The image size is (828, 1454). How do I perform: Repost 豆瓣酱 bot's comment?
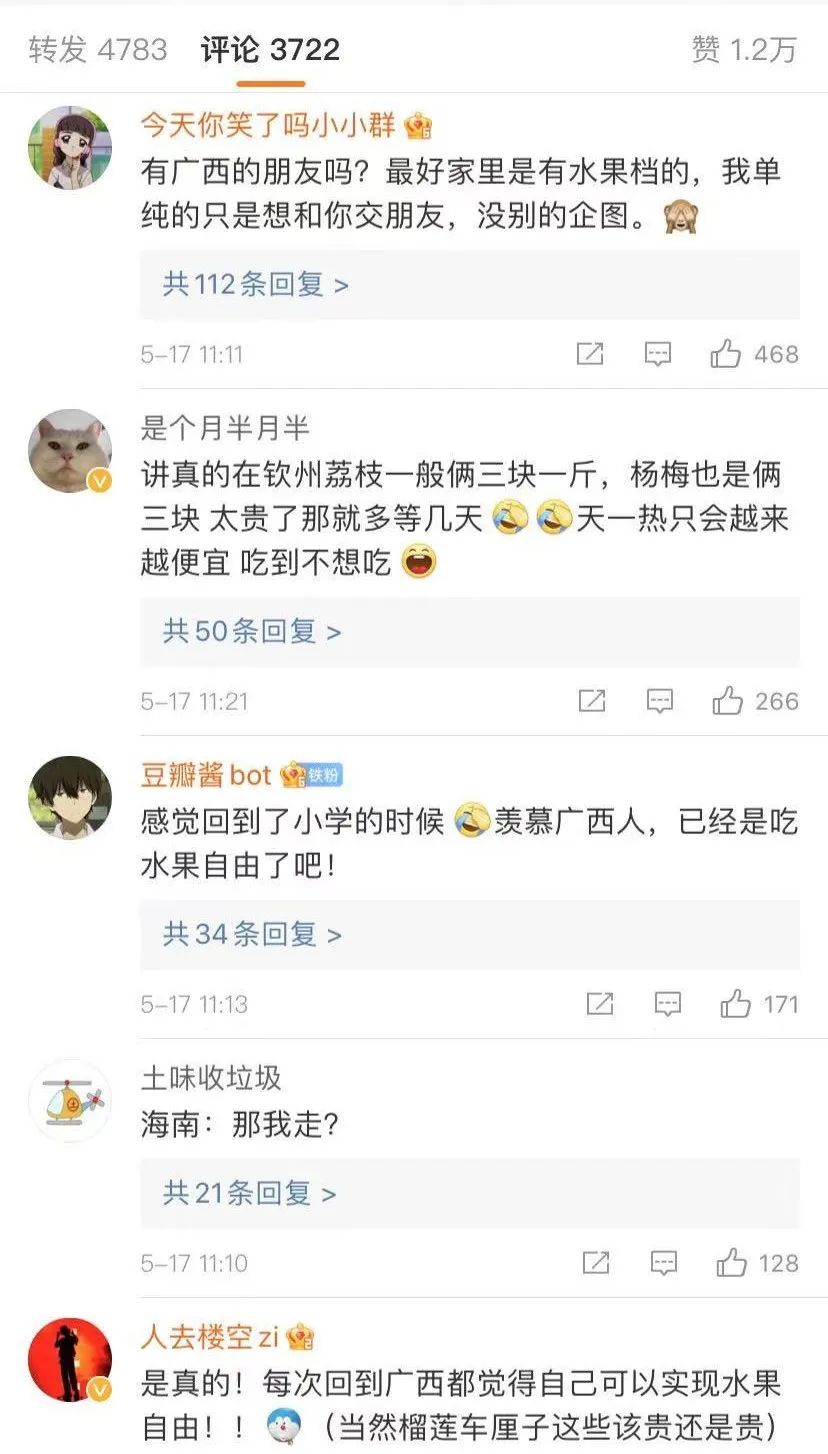pos(599,1004)
